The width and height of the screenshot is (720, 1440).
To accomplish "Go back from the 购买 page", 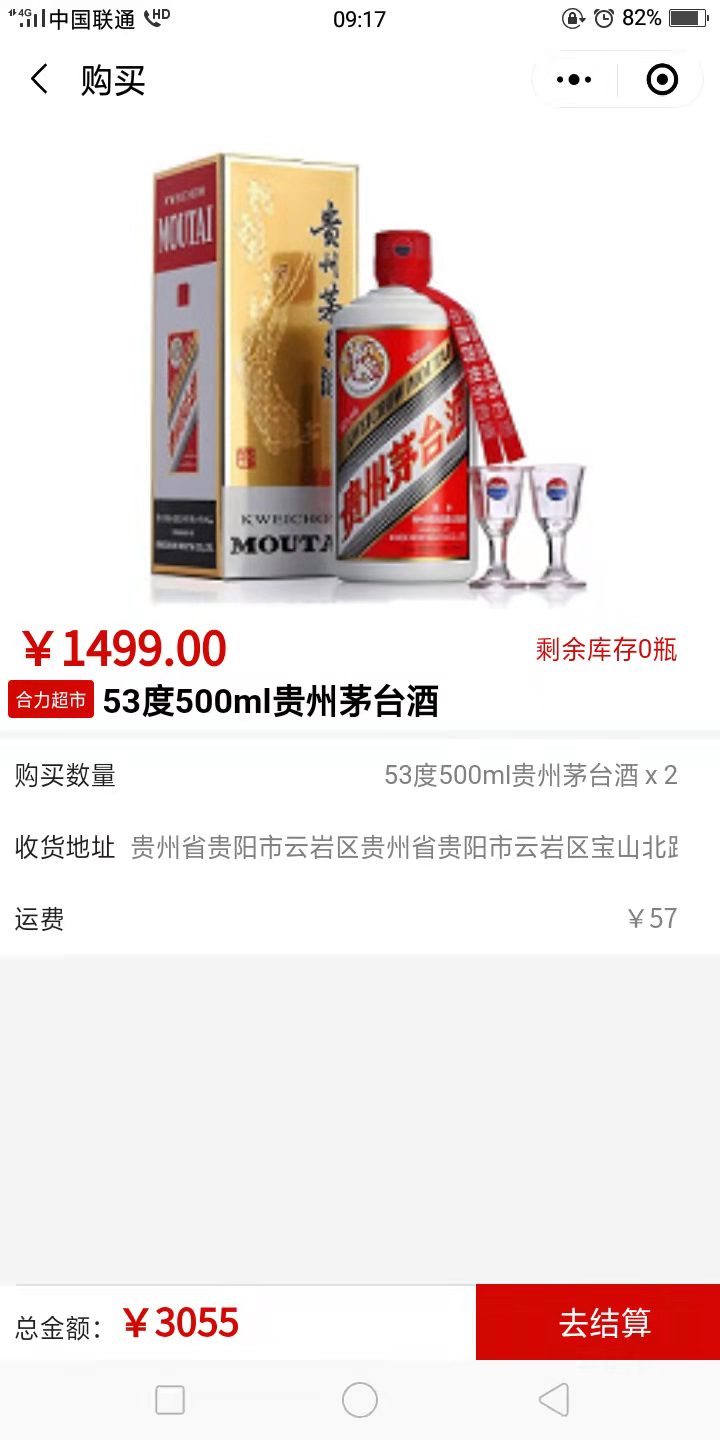I will 40,79.
